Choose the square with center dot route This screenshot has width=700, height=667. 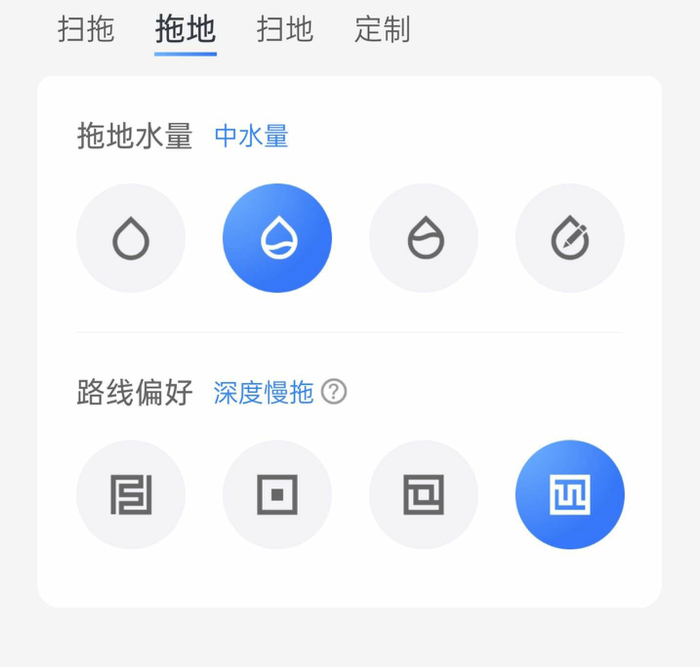tap(277, 495)
